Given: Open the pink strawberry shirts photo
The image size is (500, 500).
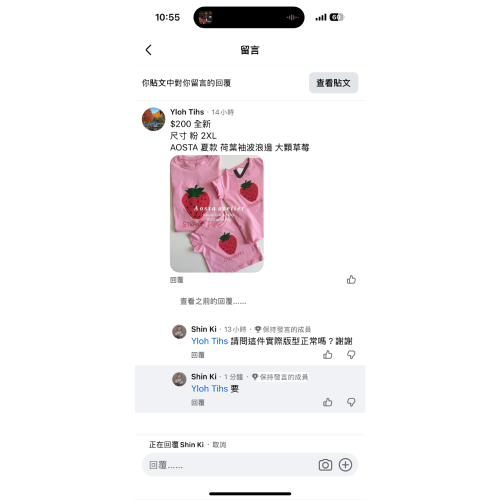Looking at the screenshot, I should (217, 214).
